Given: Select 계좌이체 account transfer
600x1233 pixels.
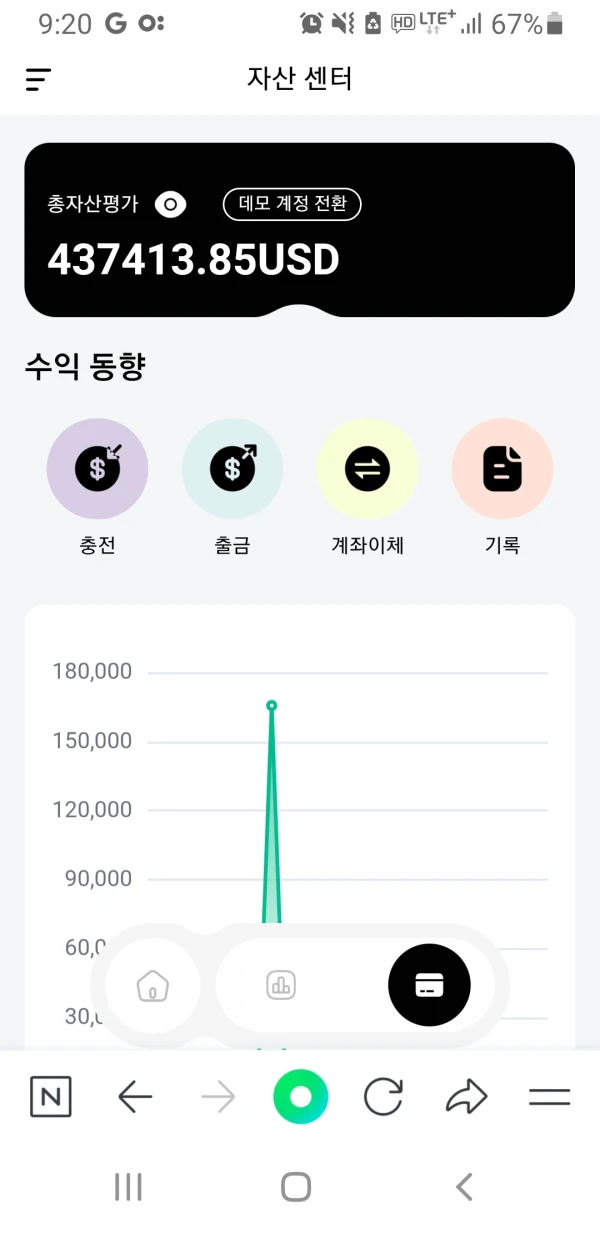Looking at the screenshot, I should click(x=367, y=469).
